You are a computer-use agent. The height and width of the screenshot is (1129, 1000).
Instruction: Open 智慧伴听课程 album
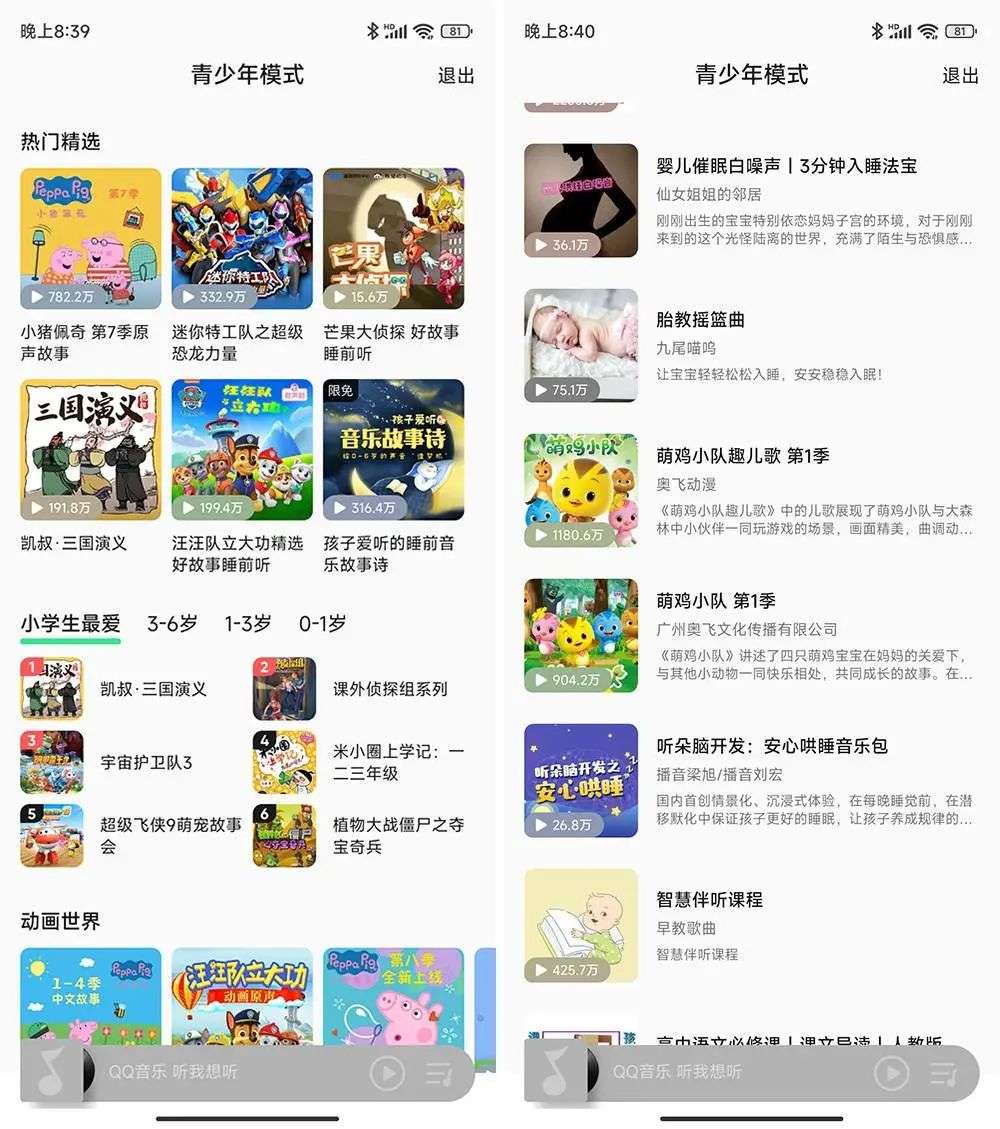click(x=709, y=900)
